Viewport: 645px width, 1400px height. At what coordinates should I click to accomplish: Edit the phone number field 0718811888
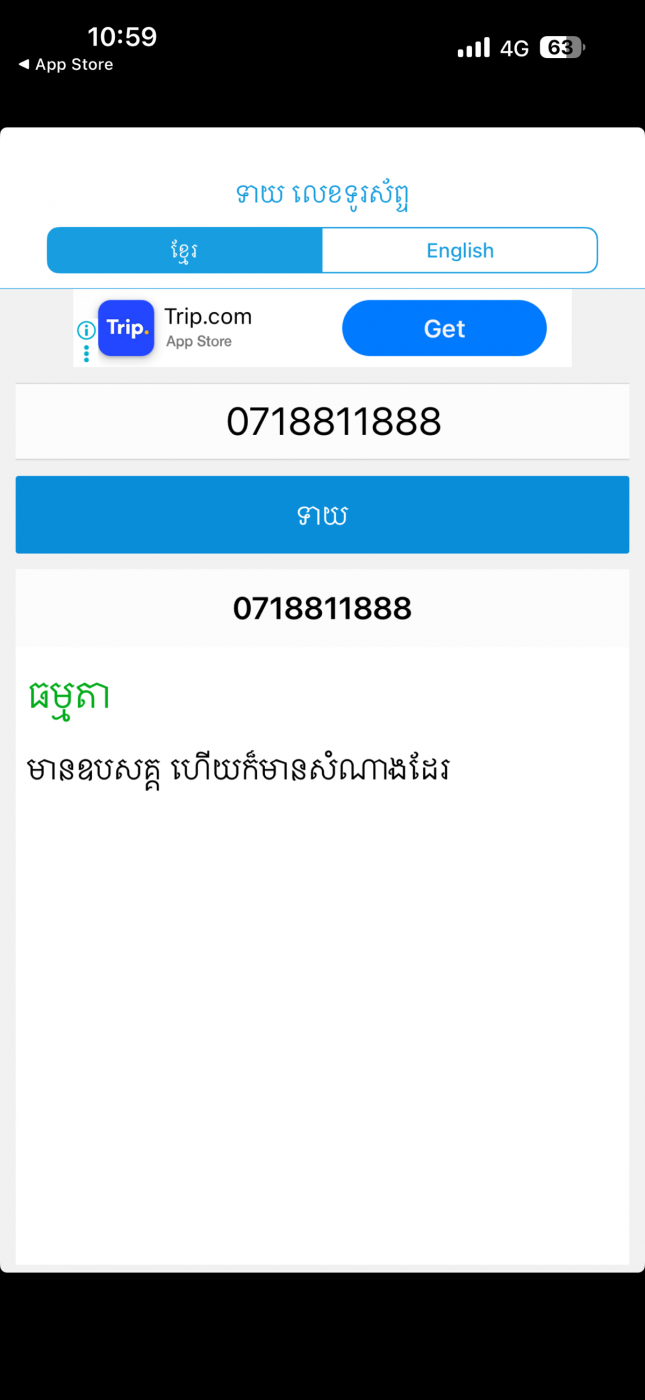tap(322, 422)
